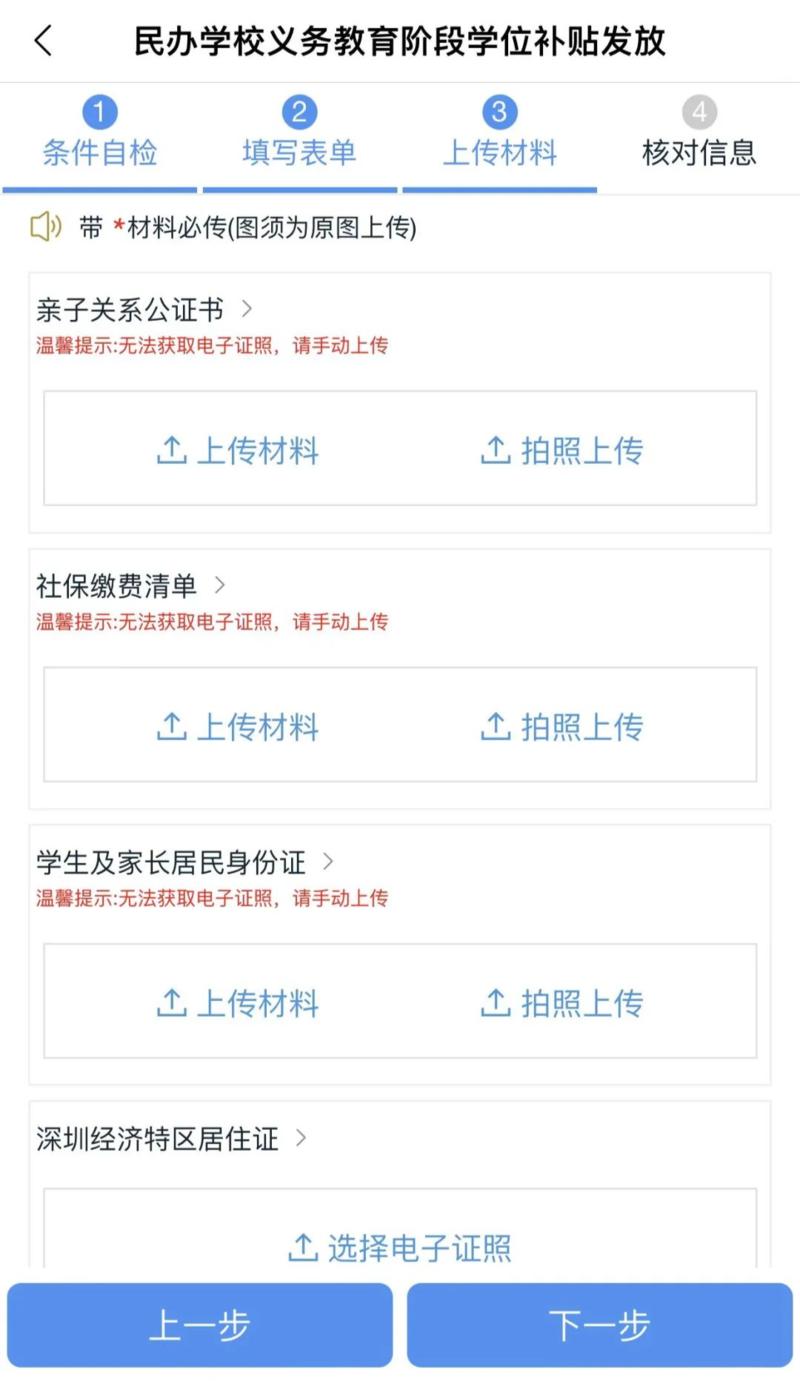Choose 拍照上传 for 学生及家长居民身份证

point(562,1002)
